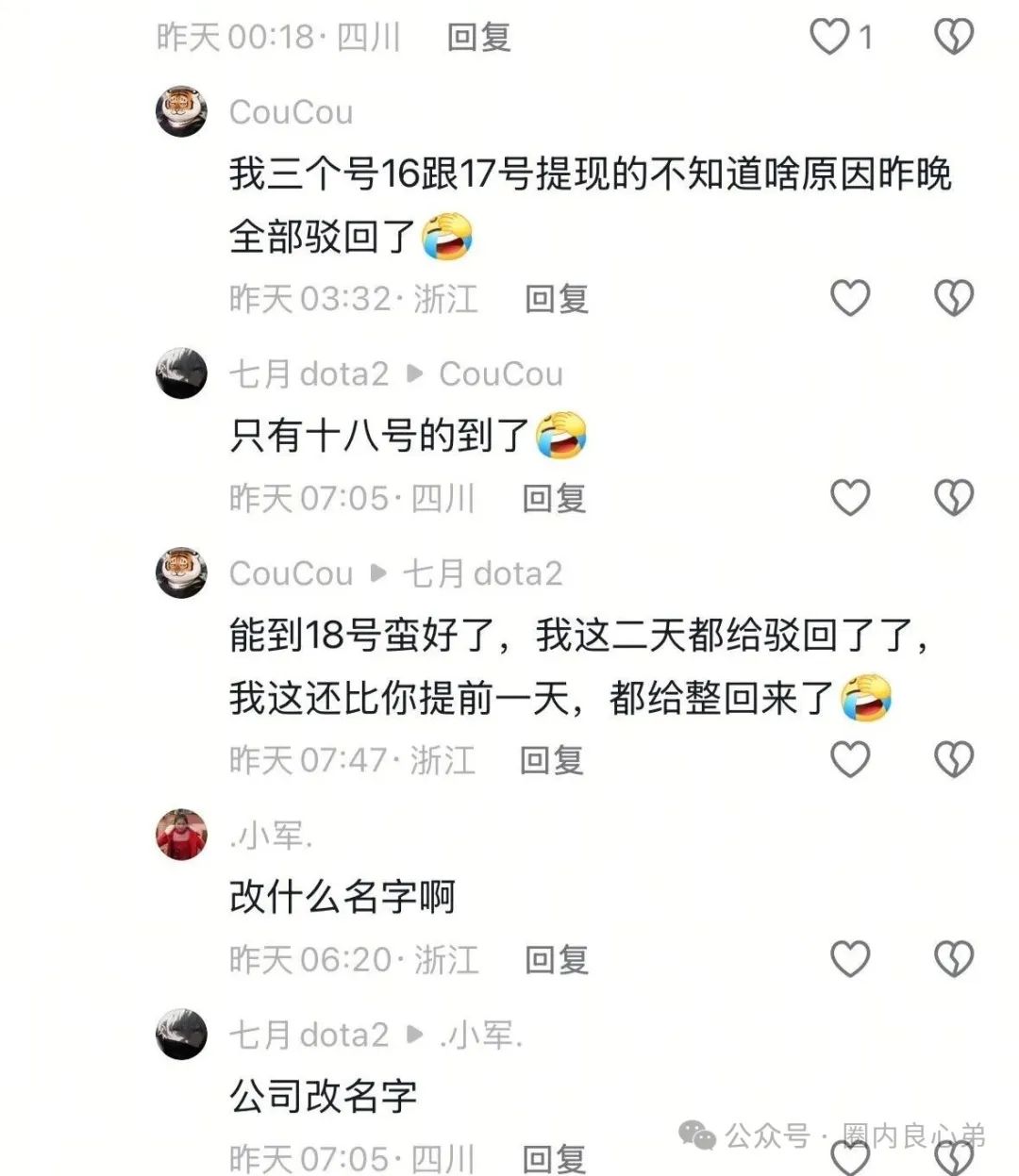The height and width of the screenshot is (1176, 1019).
Task: Dislike the comment '只有十八号的到了'
Action: tap(953, 498)
